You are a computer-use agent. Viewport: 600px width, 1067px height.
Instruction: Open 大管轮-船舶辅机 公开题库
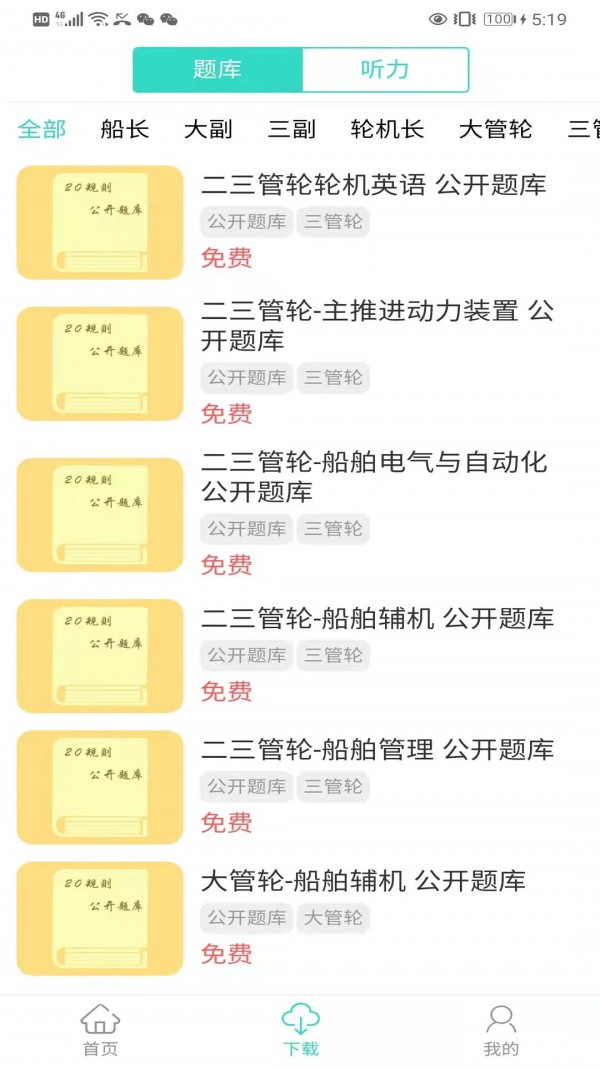363,881
